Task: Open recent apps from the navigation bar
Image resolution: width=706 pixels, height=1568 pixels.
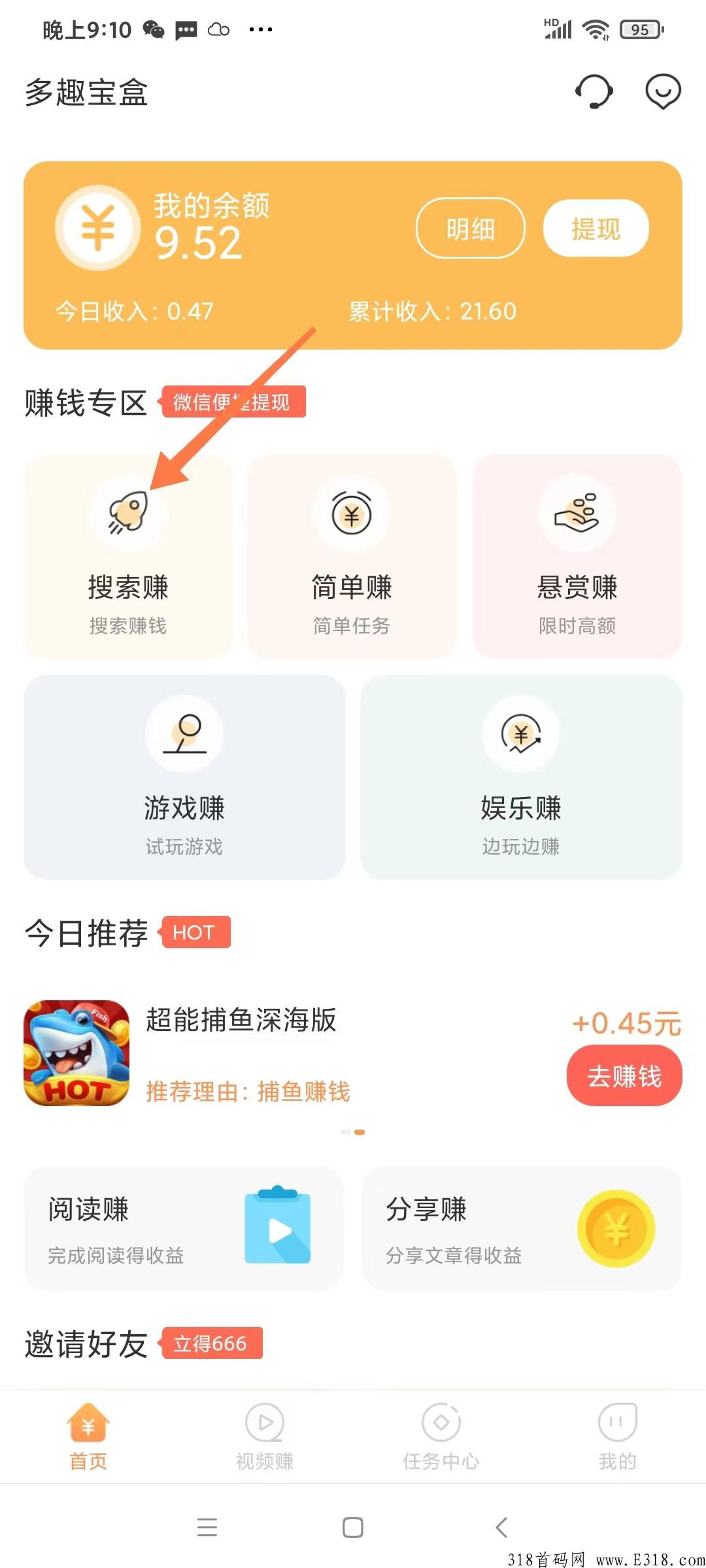Action: 207,1527
